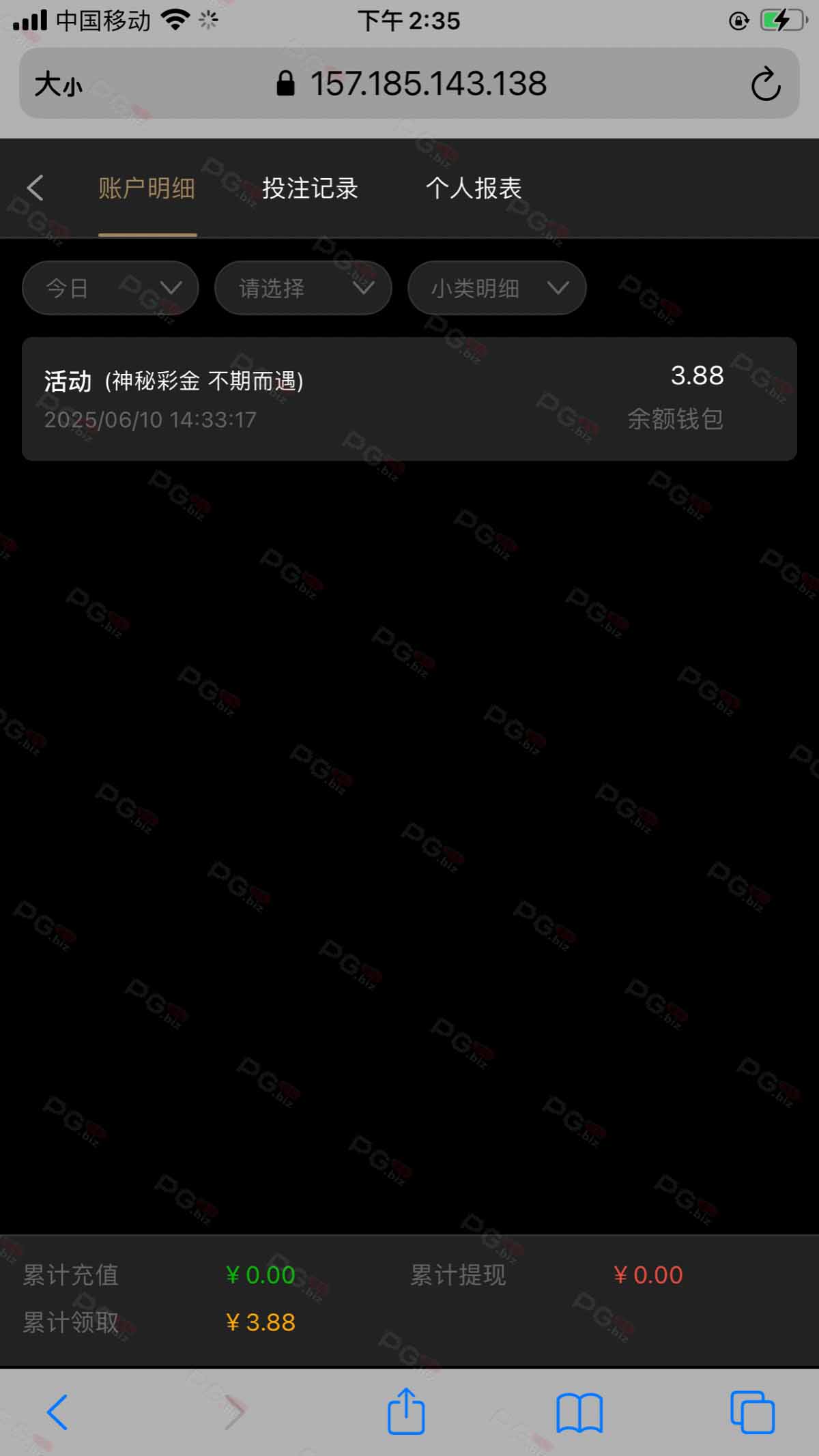Screen dimensions: 819x1456
Task: Open the Safari share sheet
Action: coord(406,1411)
